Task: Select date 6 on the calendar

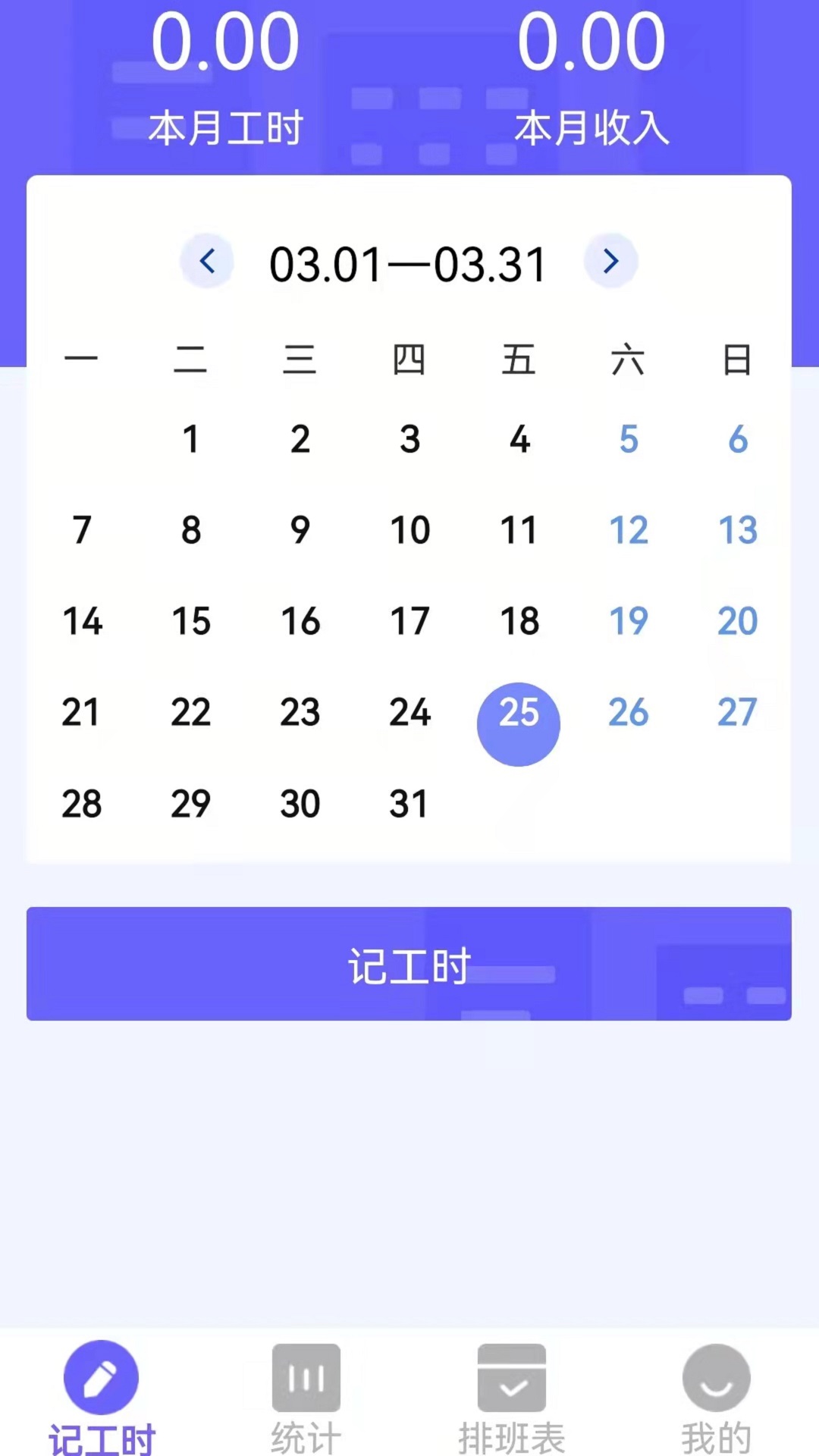Action: (x=738, y=439)
